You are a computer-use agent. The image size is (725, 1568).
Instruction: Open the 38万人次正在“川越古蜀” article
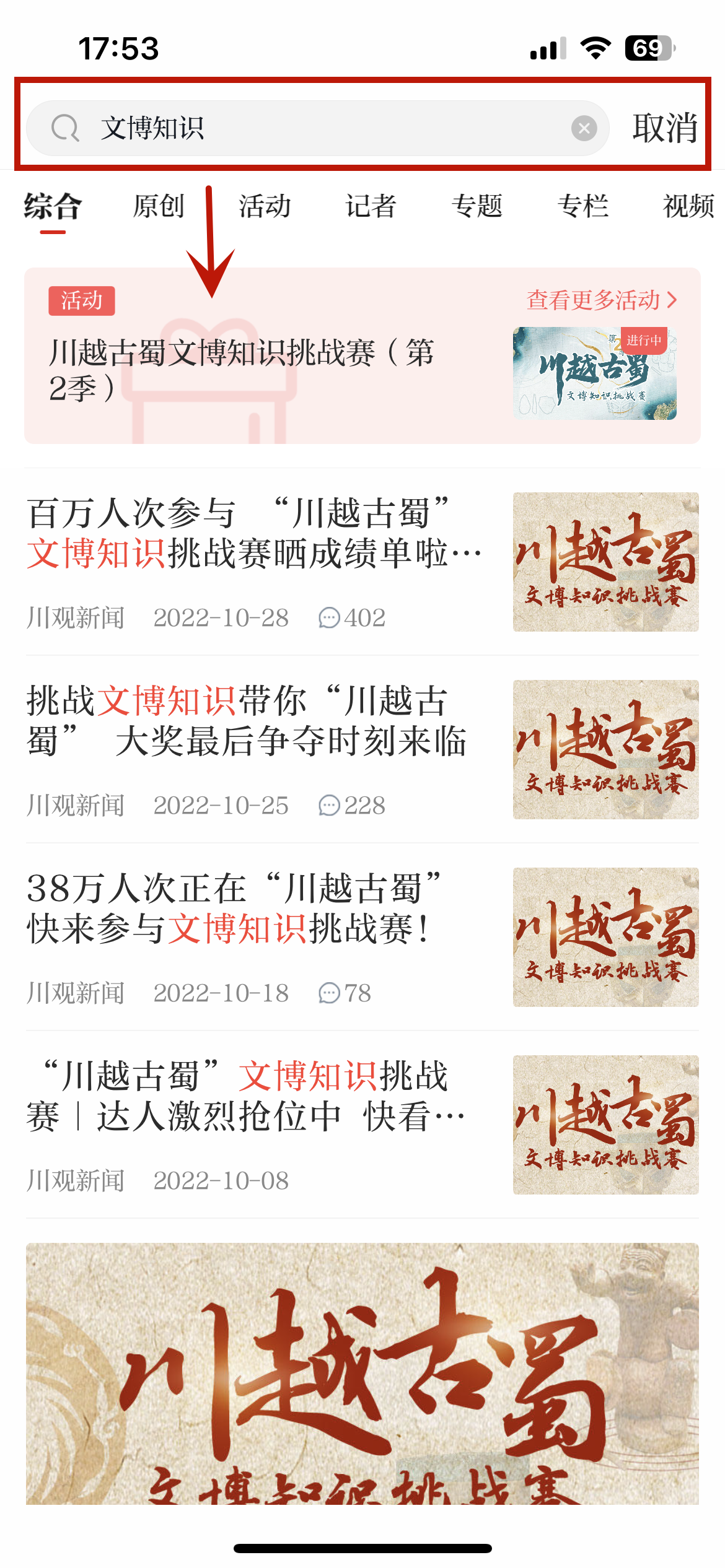tap(235, 908)
